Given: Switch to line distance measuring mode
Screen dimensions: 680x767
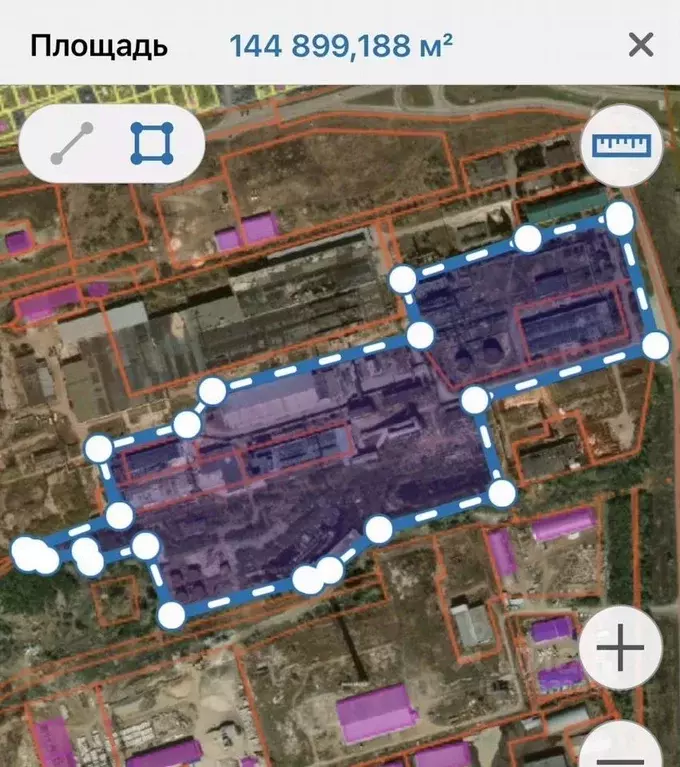Looking at the screenshot, I should [x=72, y=144].
